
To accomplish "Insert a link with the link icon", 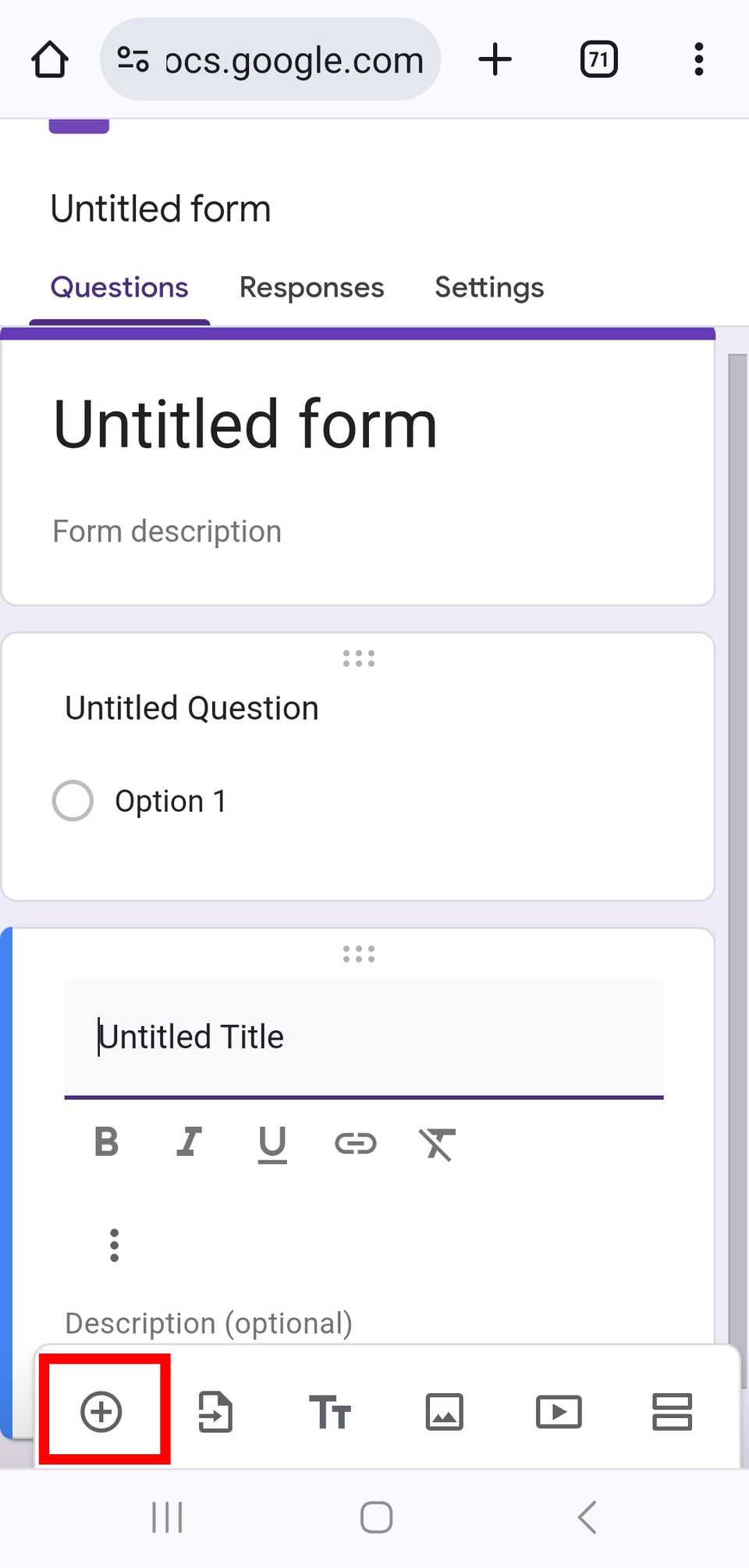I will [x=355, y=1143].
